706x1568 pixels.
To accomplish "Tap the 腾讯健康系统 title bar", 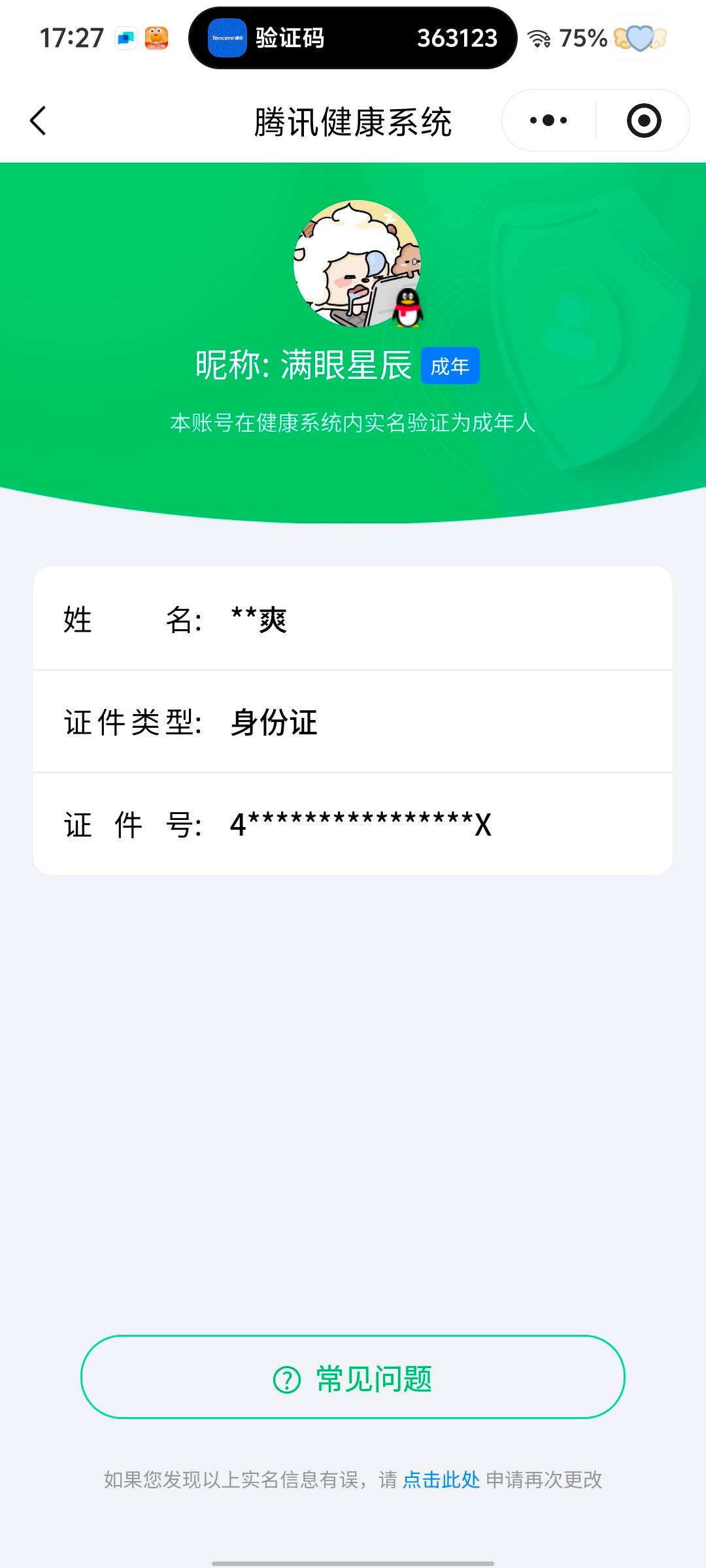I will (353, 121).
